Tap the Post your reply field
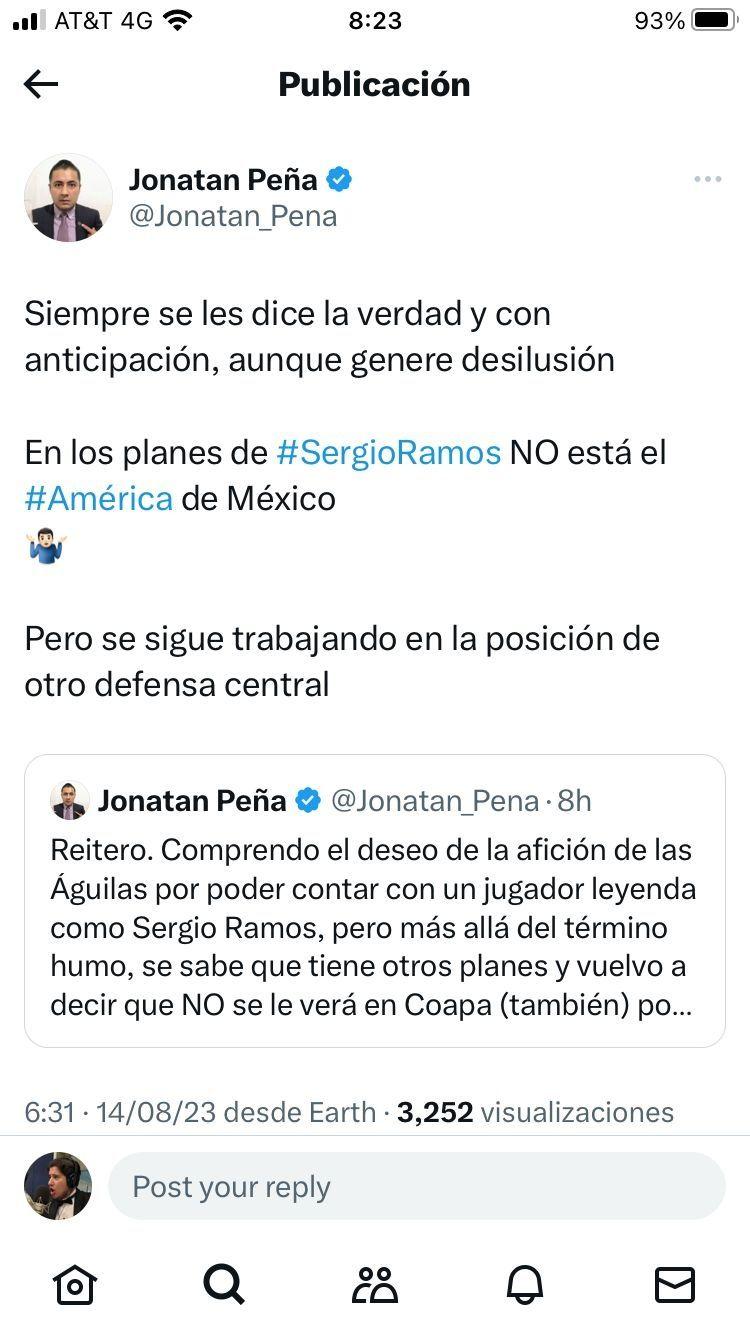The image size is (750, 1334). [416, 1187]
